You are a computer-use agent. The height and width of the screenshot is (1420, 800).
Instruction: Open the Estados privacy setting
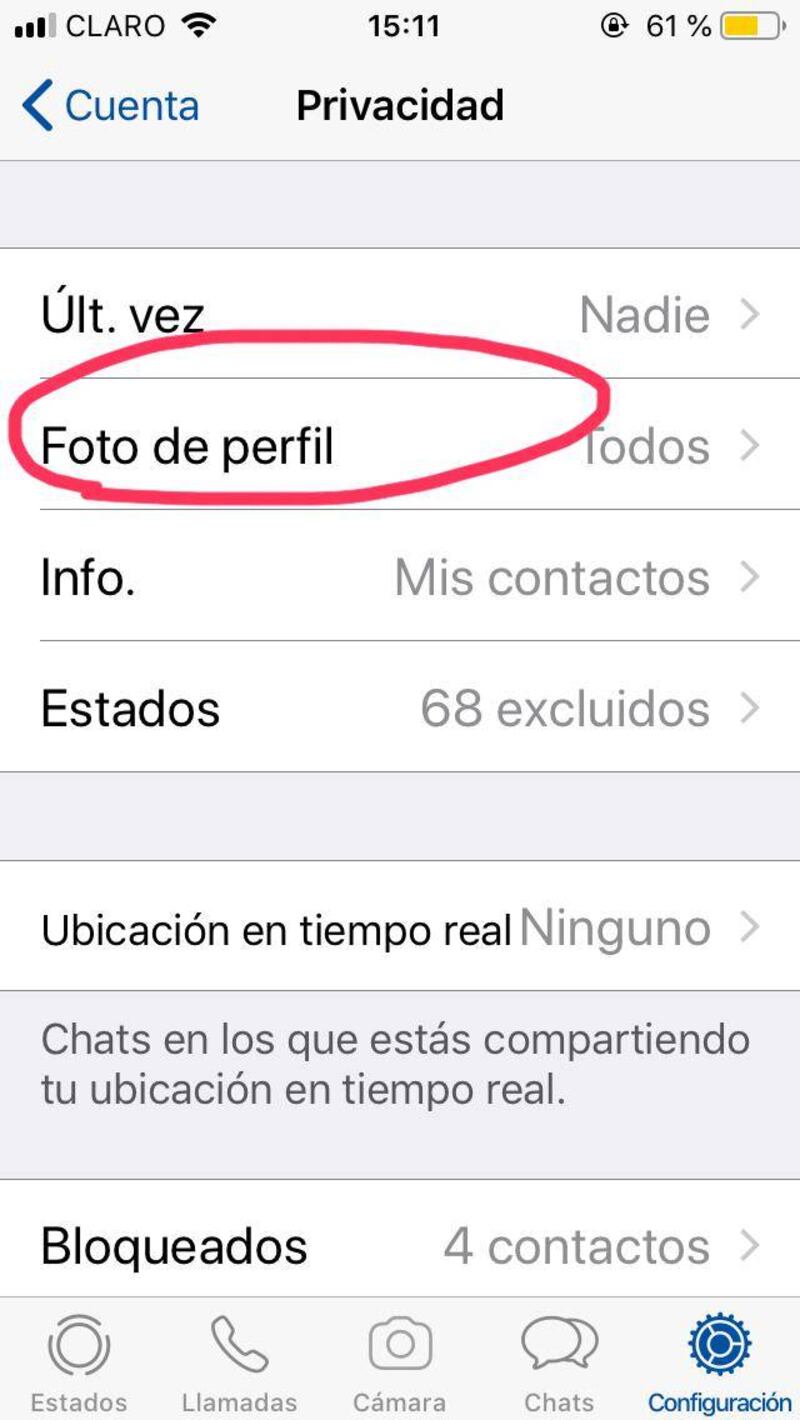tap(400, 707)
